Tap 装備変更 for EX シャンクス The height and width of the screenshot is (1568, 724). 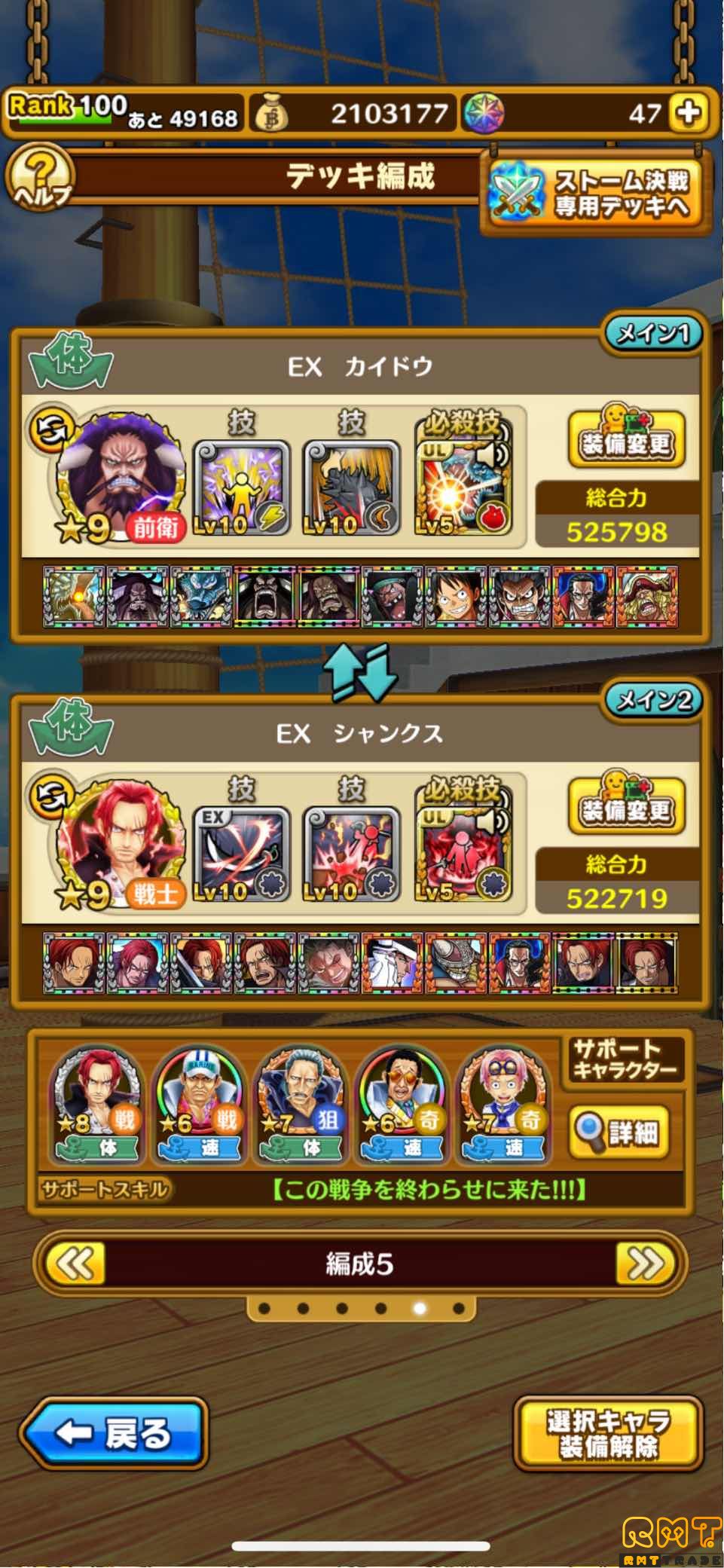(625, 808)
